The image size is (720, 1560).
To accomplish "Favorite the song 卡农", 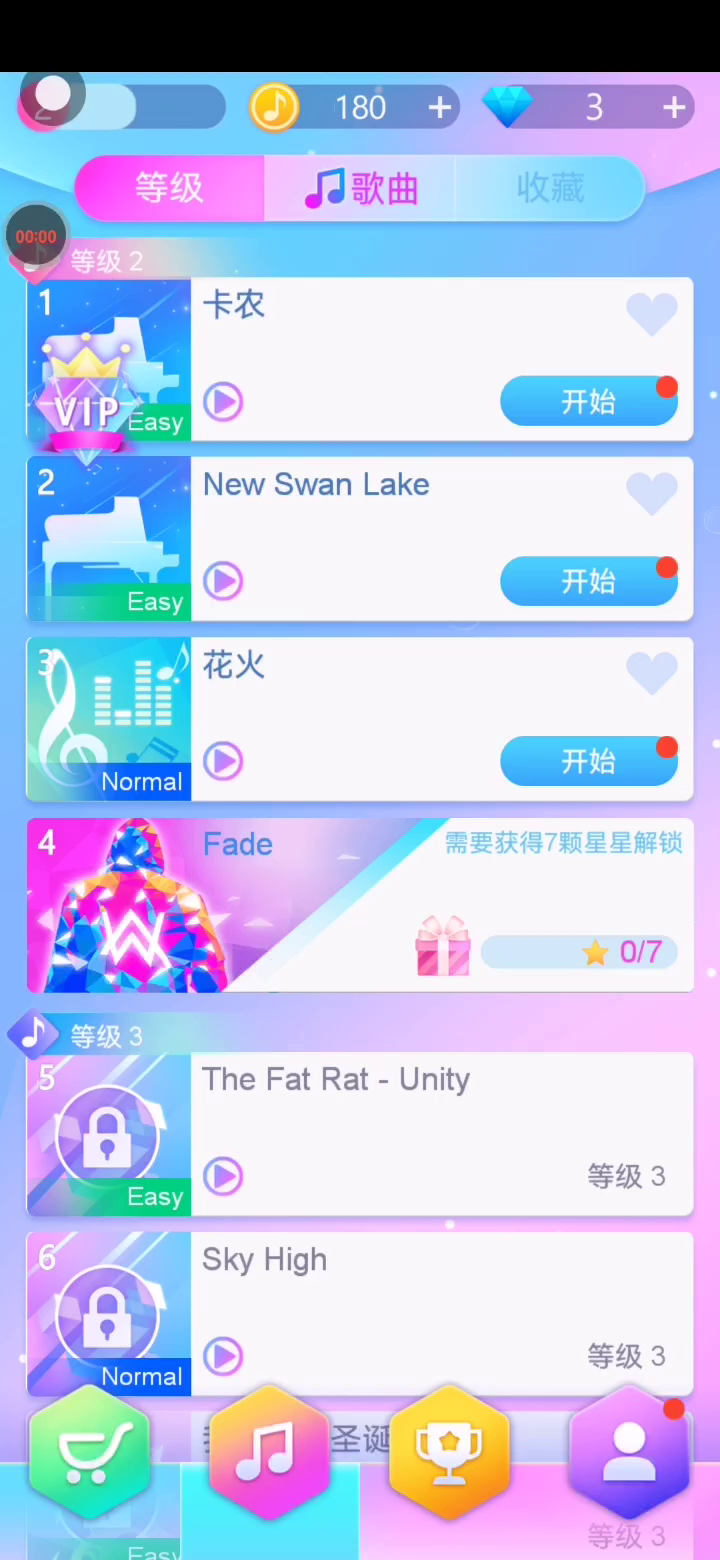I will point(651,315).
